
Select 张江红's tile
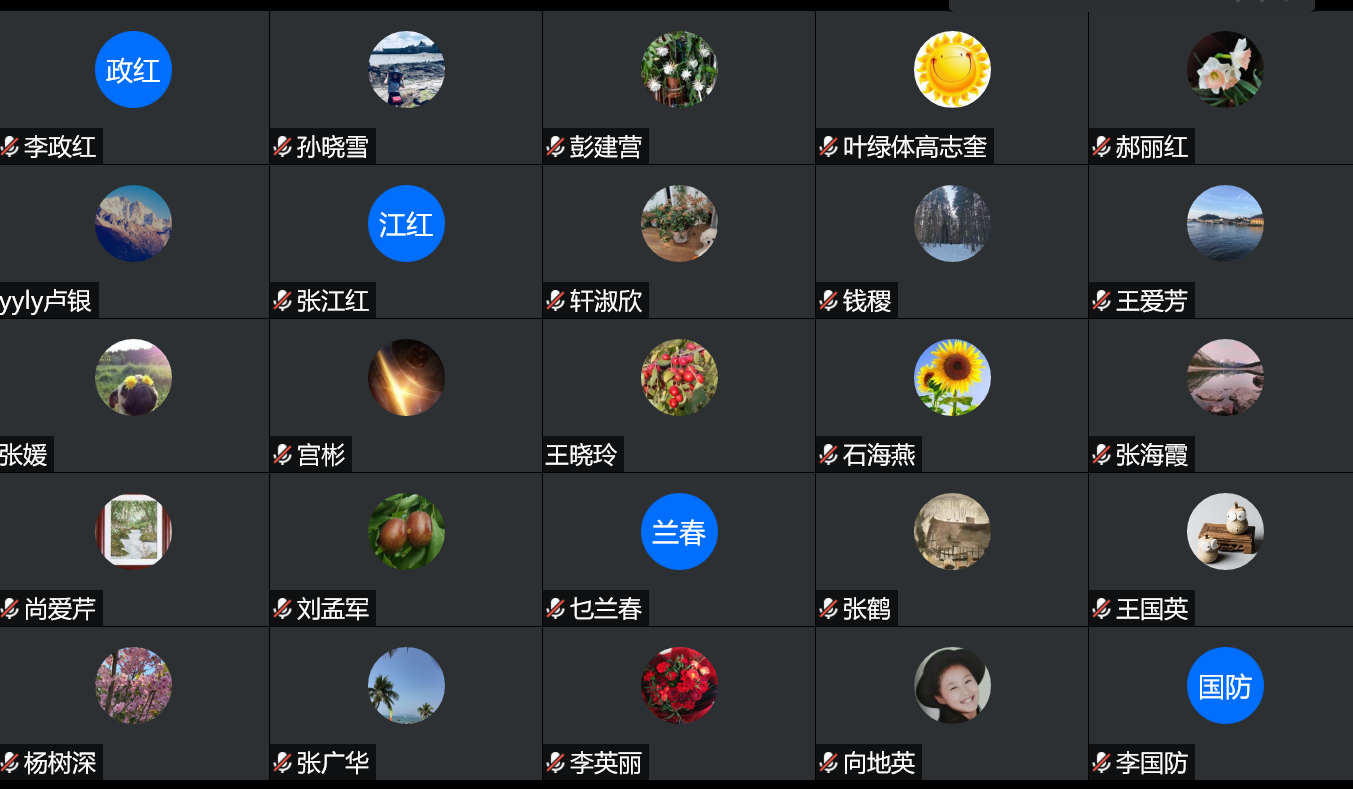(406, 223)
